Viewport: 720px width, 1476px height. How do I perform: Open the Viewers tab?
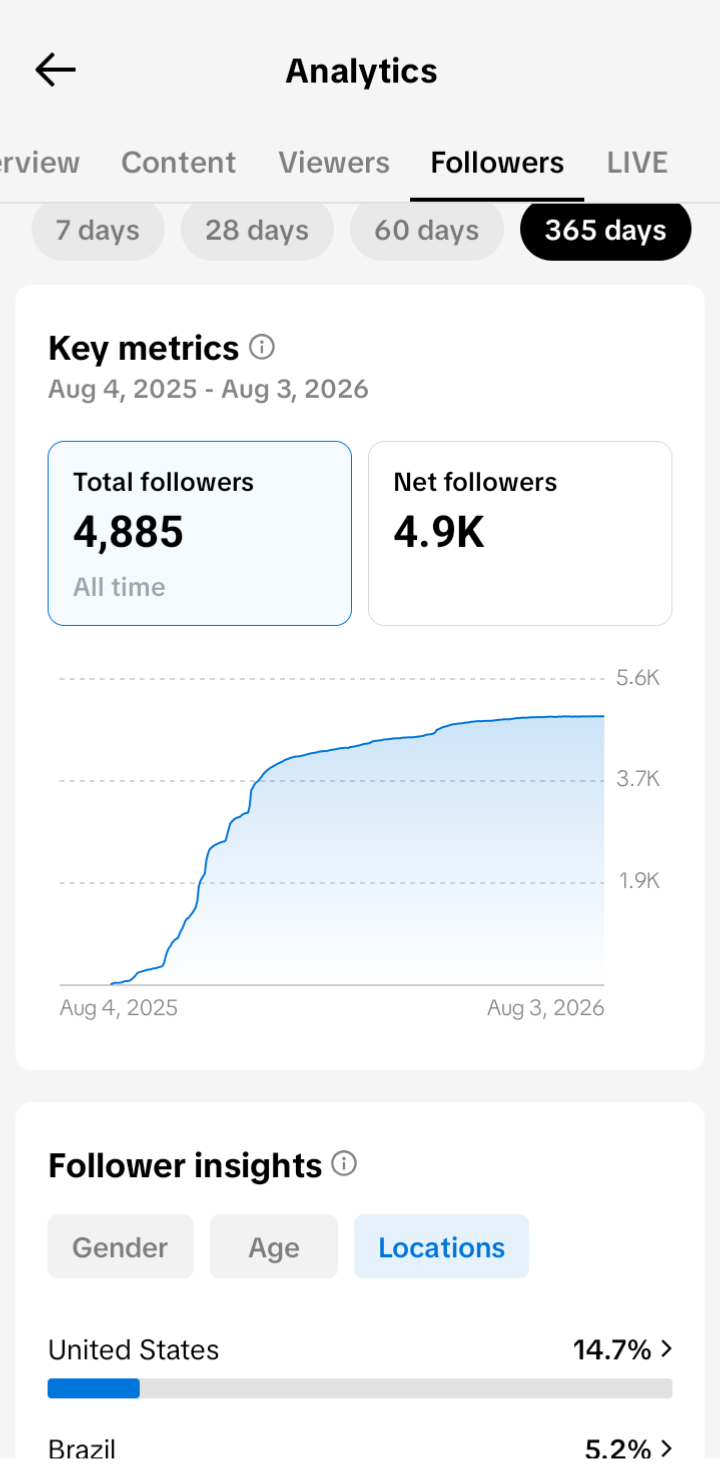(334, 162)
